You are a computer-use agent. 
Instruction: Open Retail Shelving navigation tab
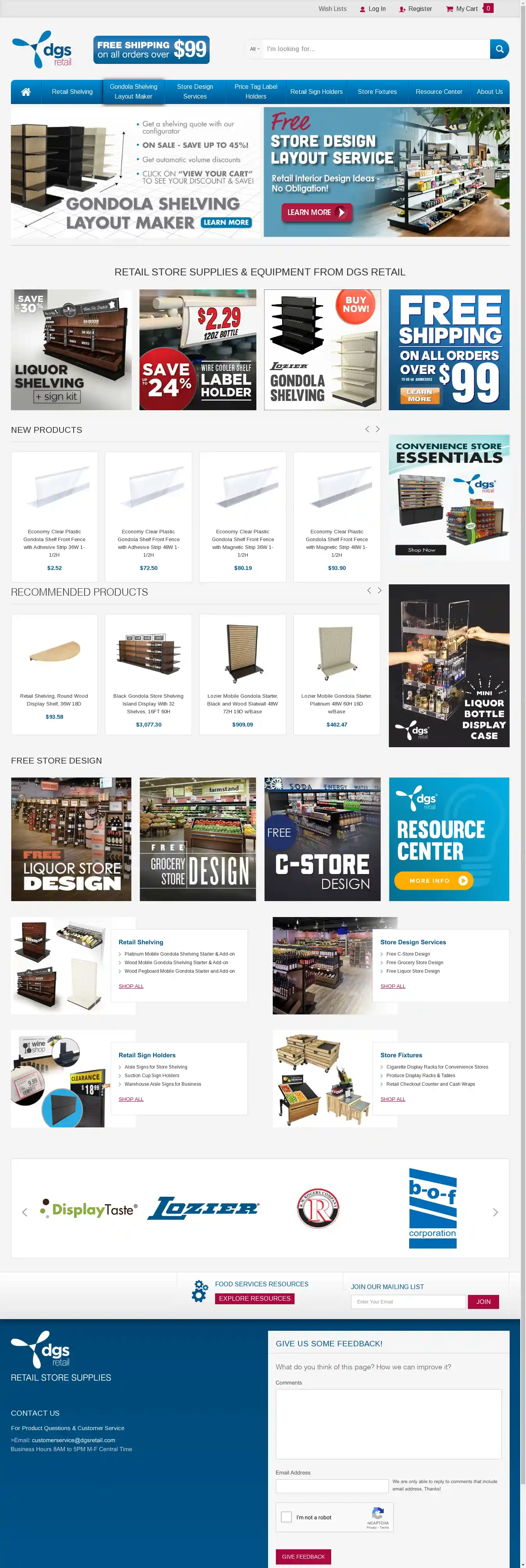72,92
